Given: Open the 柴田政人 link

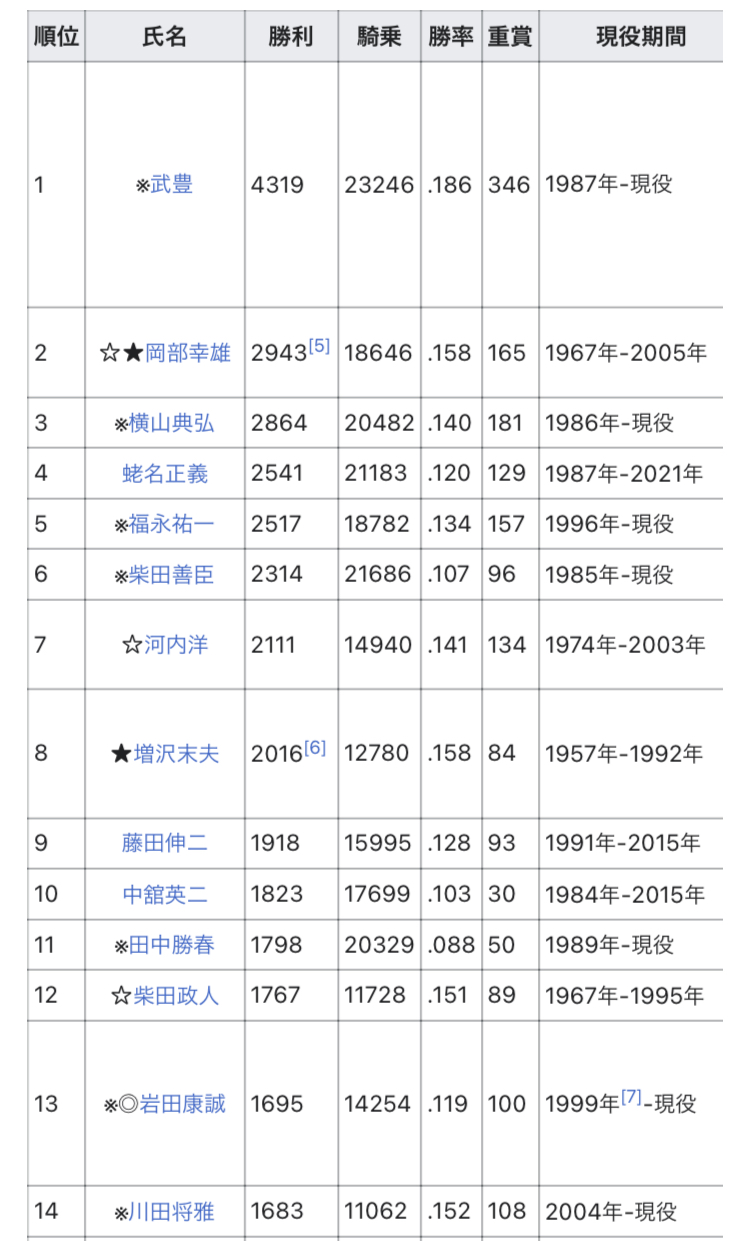Looking at the screenshot, I should (176, 996).
